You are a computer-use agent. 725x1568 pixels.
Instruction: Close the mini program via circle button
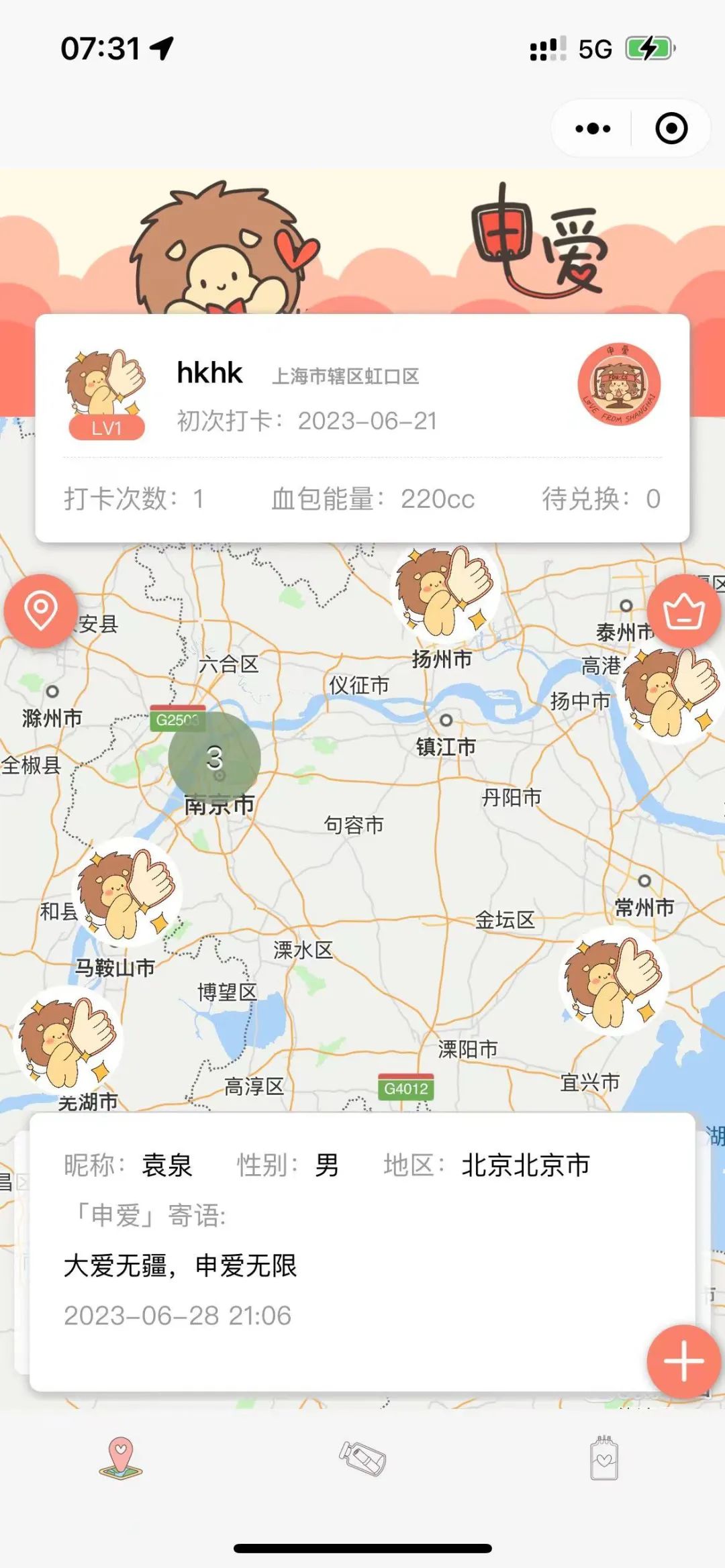tap(671, 128)
